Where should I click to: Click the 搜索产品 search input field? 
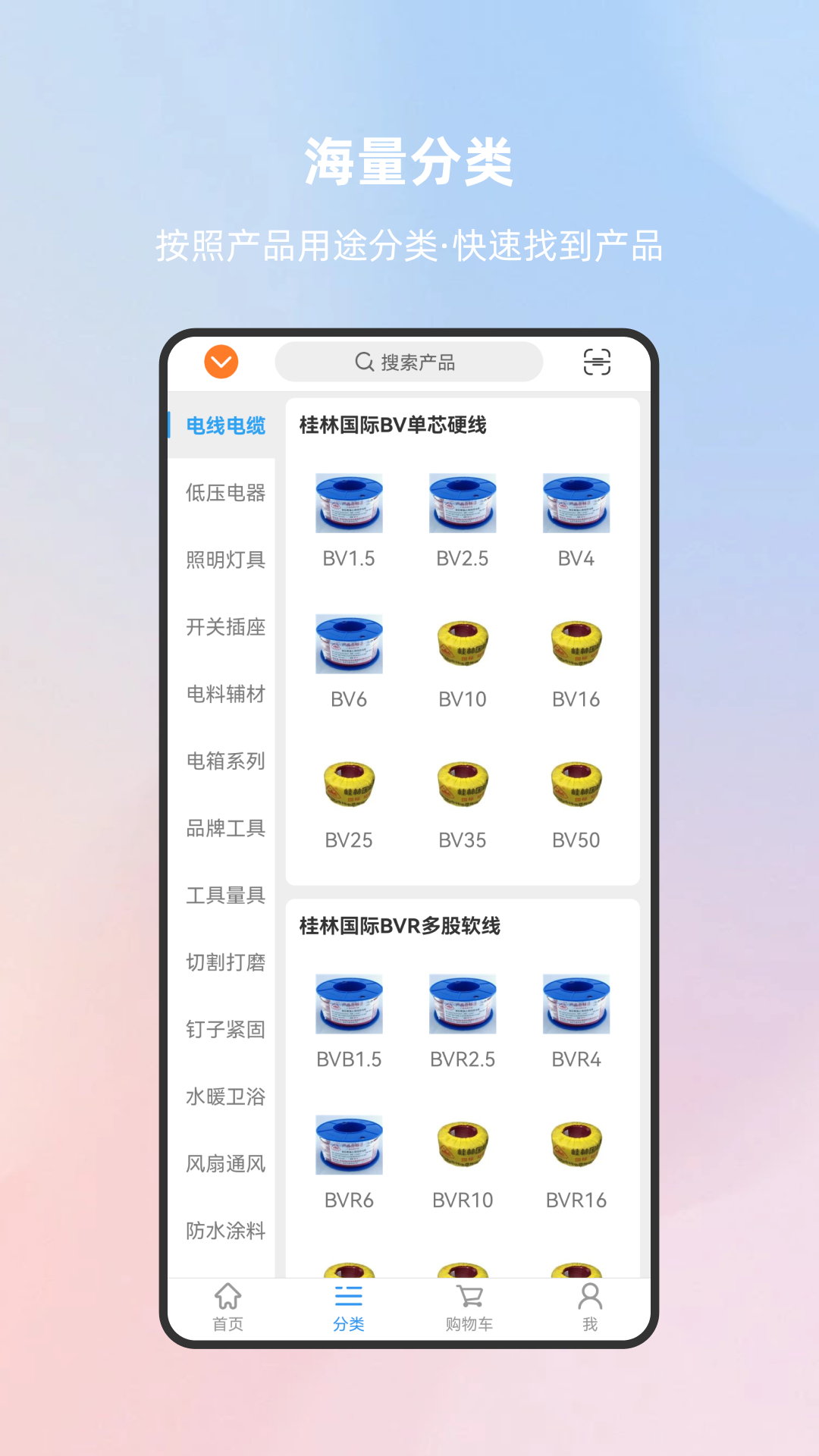click(409, 362)
